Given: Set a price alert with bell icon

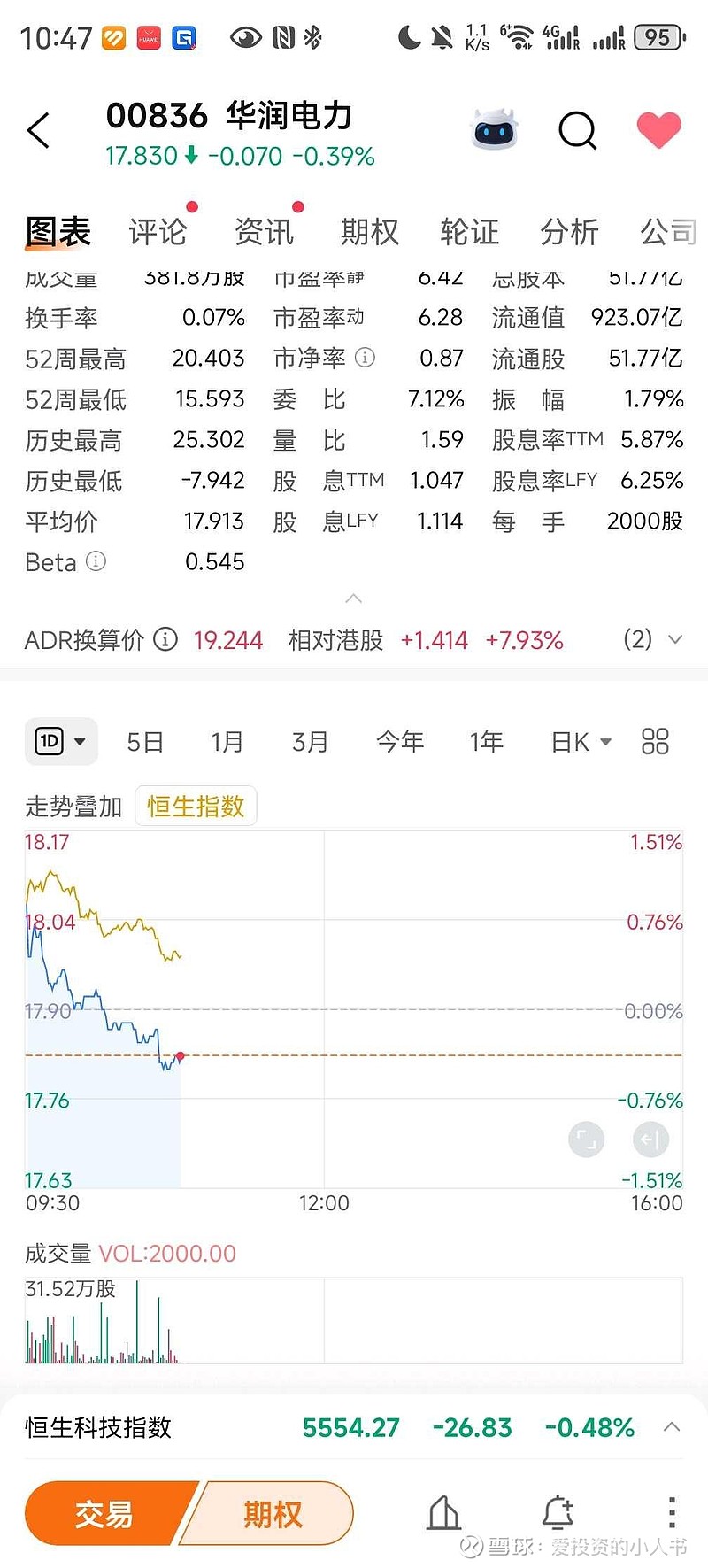Looking at the screenshot, I should [558, 1513].
